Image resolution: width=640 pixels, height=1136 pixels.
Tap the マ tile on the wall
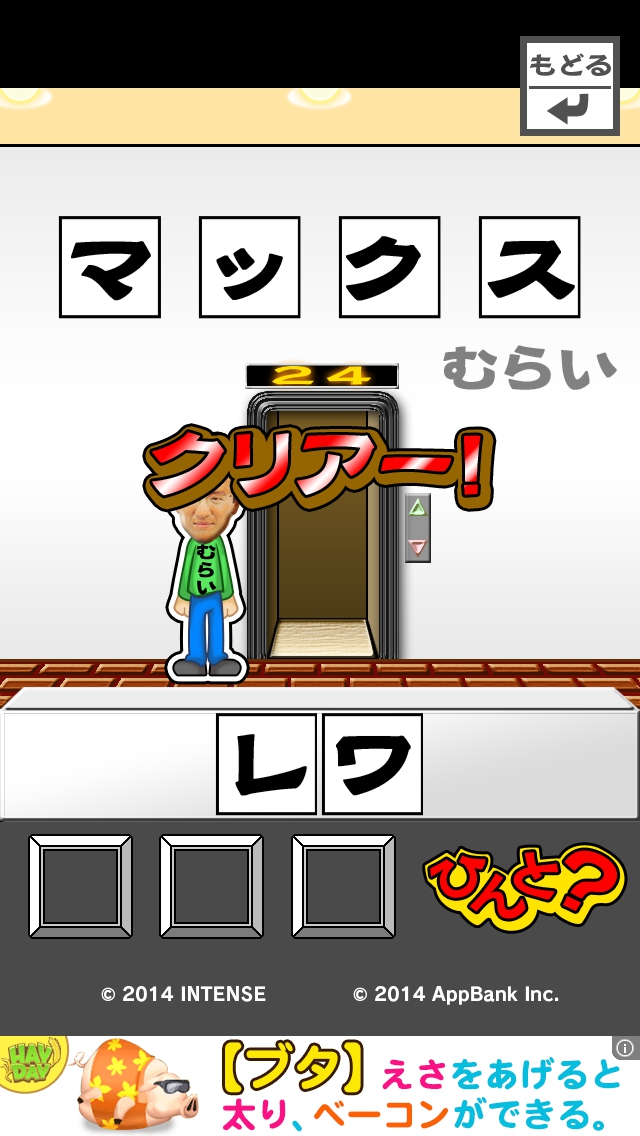point(110,267)
